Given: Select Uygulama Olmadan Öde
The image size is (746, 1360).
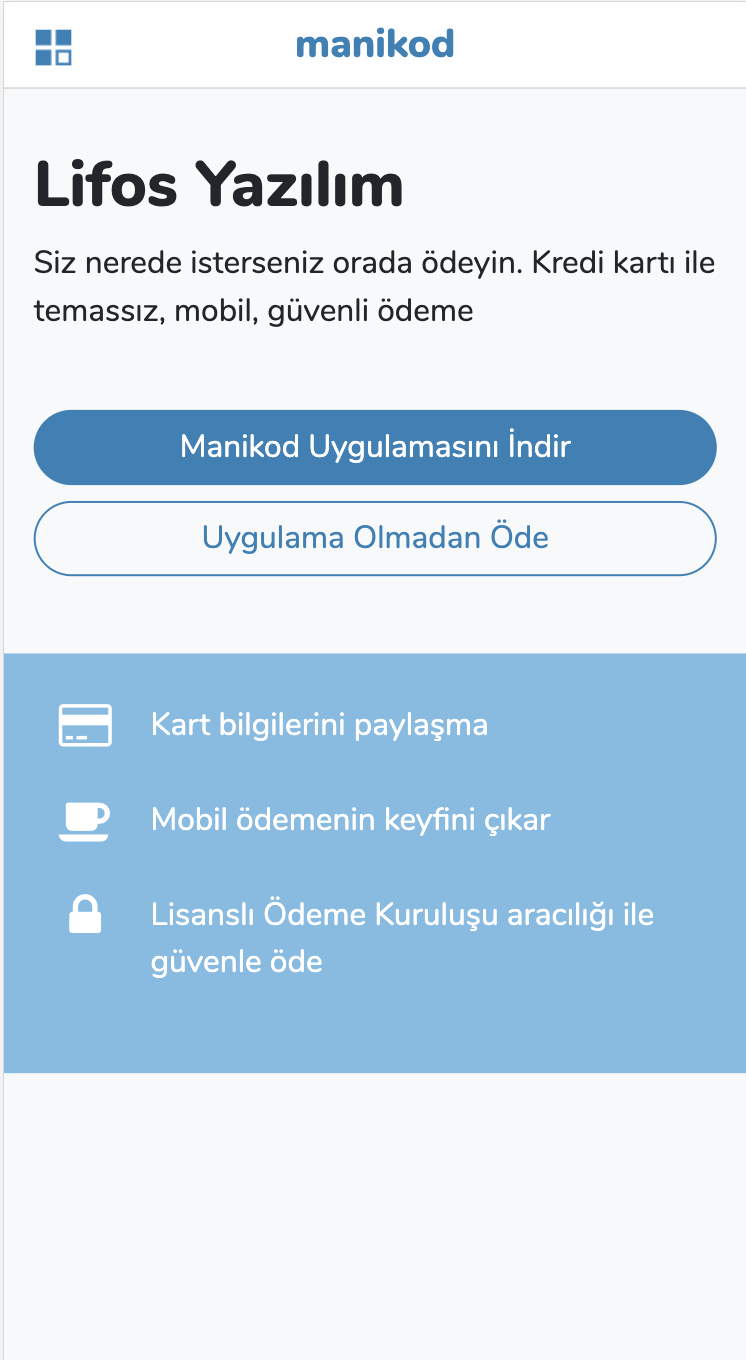Looking at the screenshot, I should [x=375, y=538].
